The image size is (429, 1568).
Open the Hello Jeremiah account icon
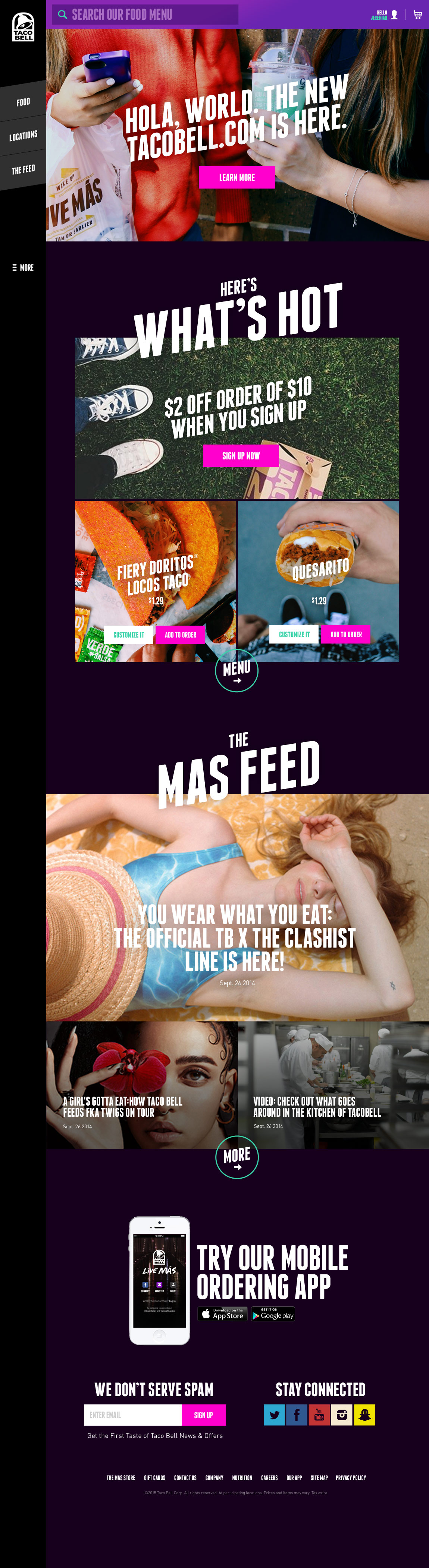click(394, 15)
